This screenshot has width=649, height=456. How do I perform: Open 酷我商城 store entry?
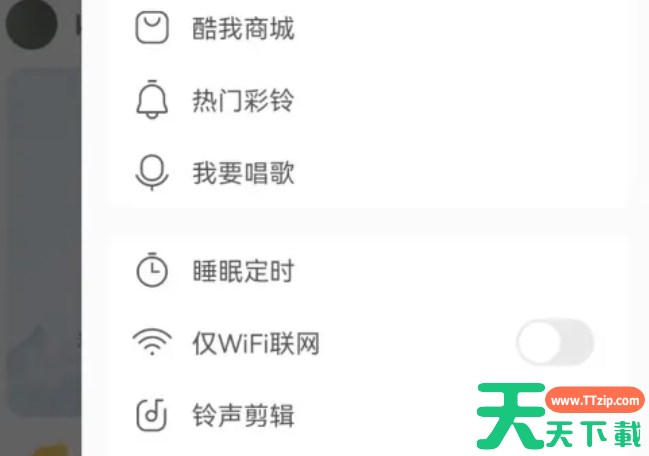(x=243, y=29)
